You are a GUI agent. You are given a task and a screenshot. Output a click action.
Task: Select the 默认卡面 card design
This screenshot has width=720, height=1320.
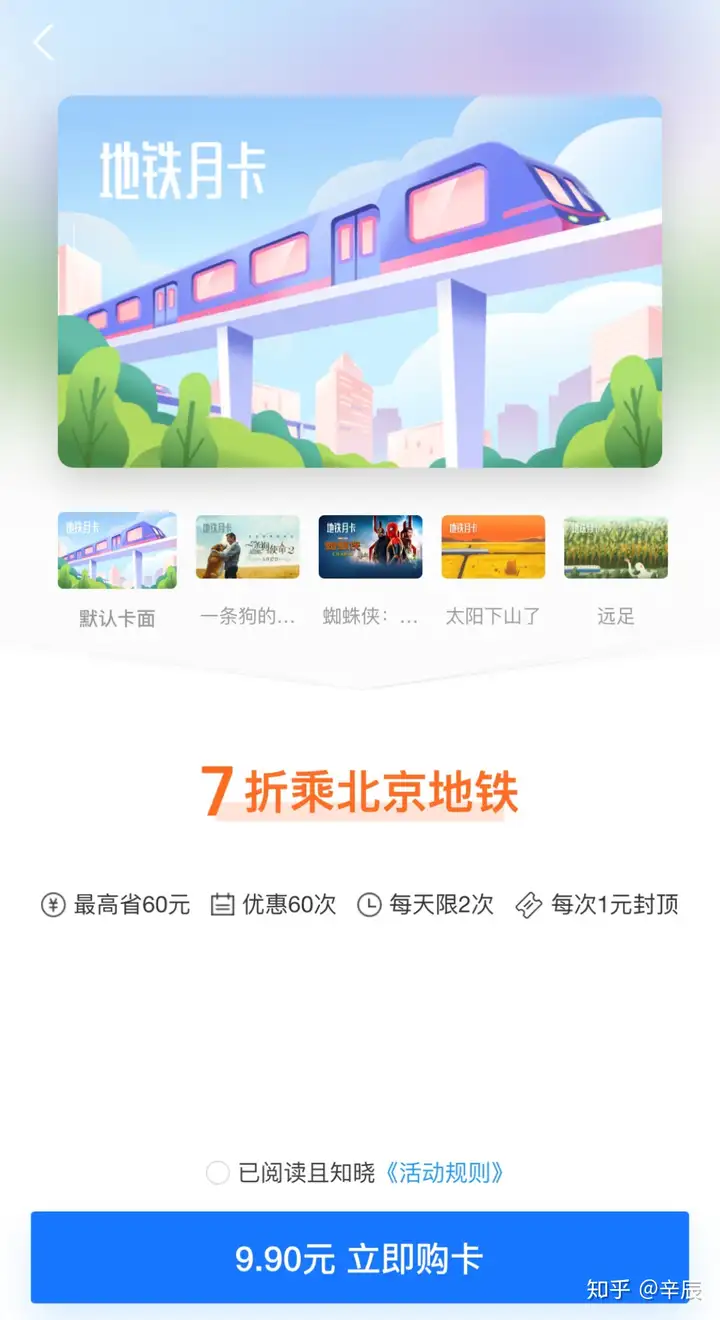(117, 550)
